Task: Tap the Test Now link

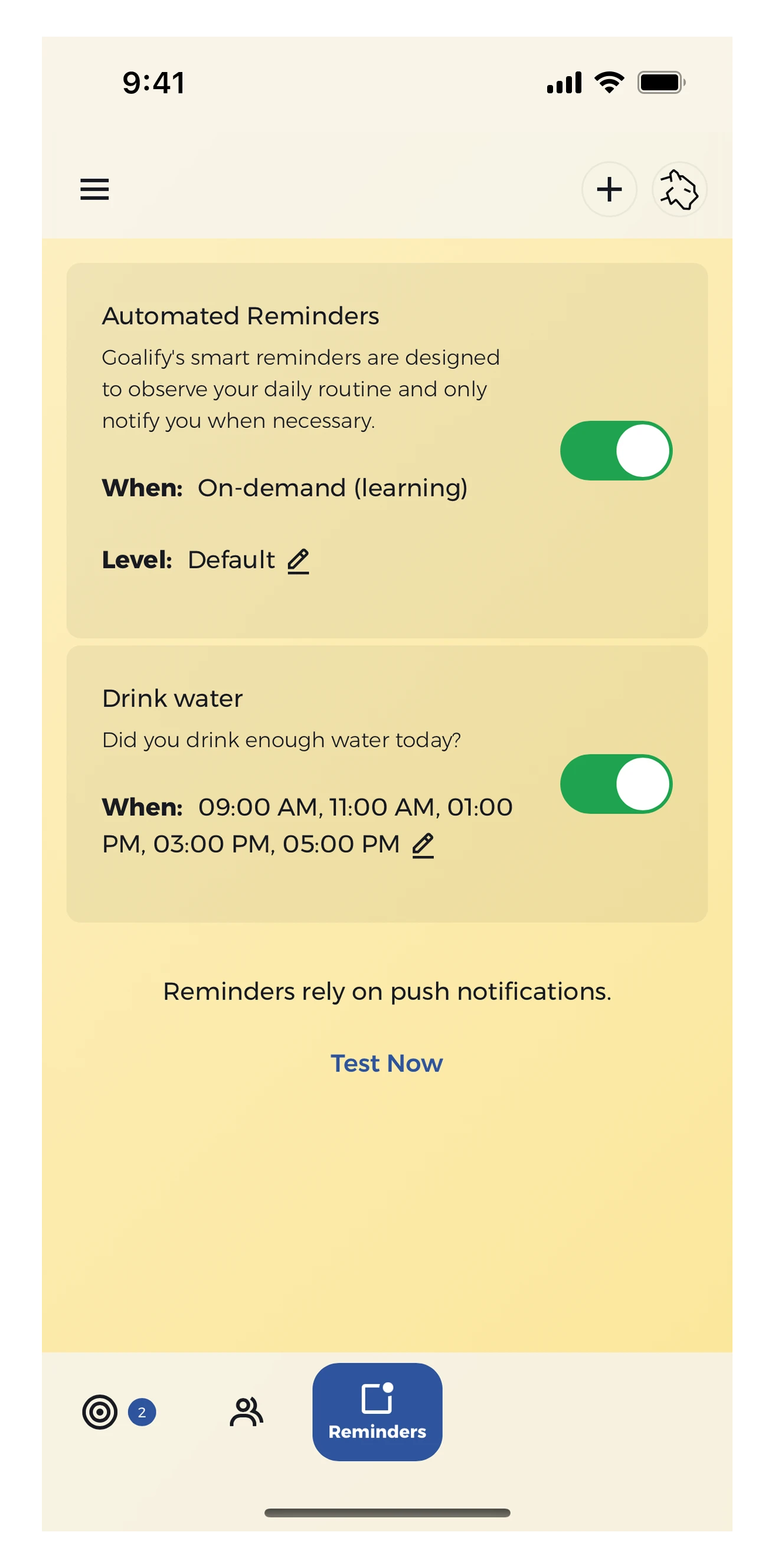Action: coord(387,1063)
